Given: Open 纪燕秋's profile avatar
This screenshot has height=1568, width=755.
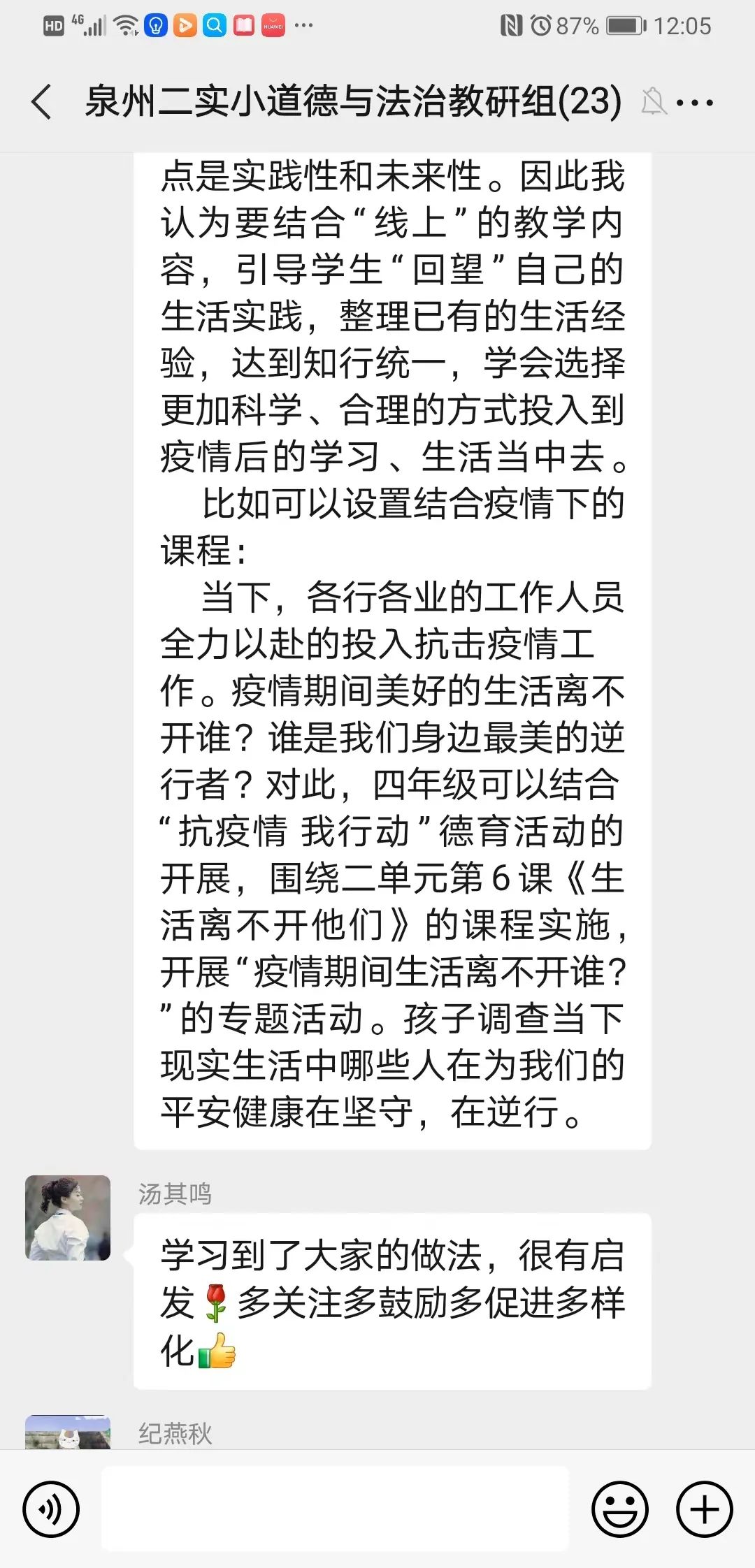Looking at the screenshot, I should point(68,1432).
